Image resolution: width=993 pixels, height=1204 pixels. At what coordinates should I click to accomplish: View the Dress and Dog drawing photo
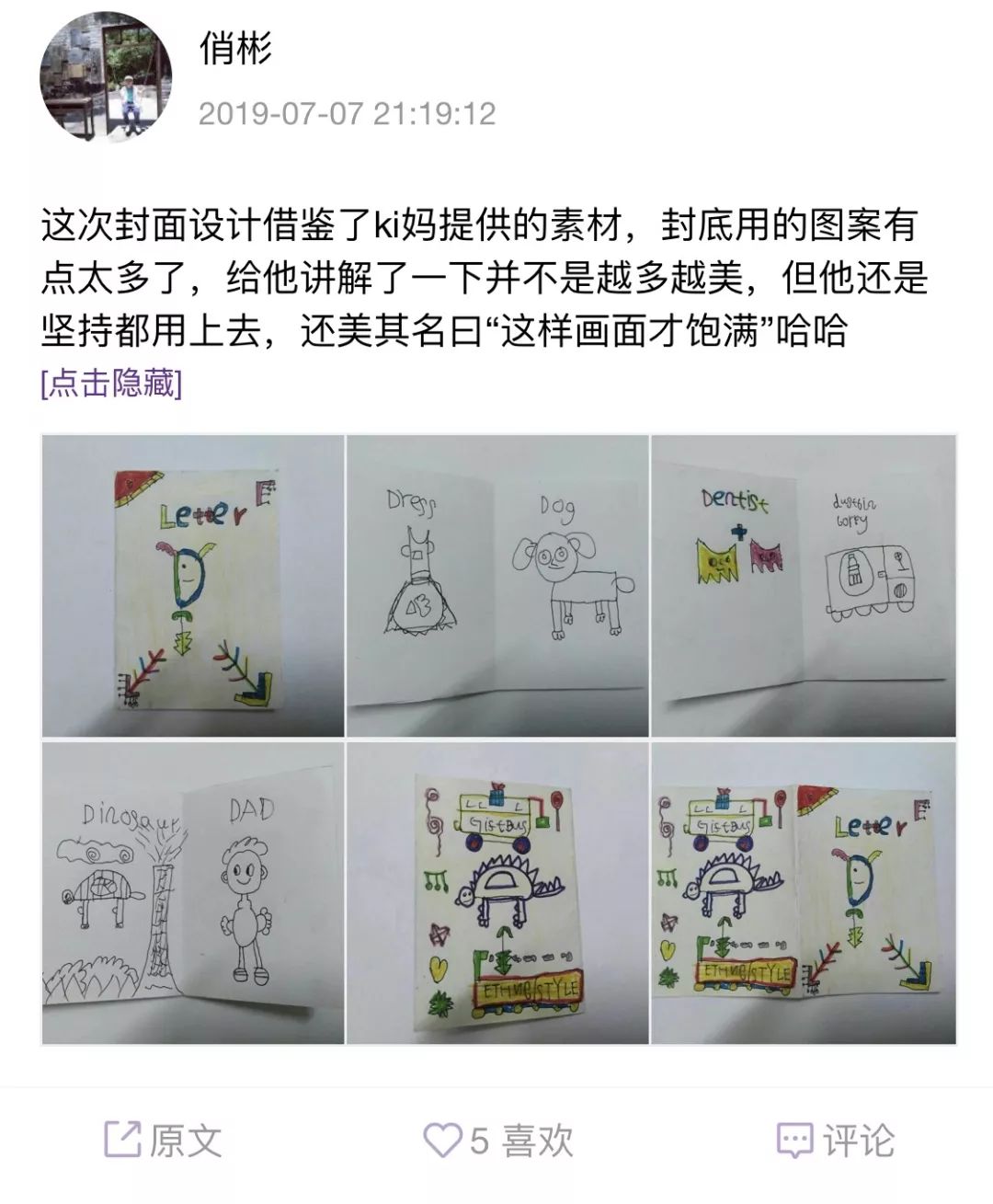[497, 586]
